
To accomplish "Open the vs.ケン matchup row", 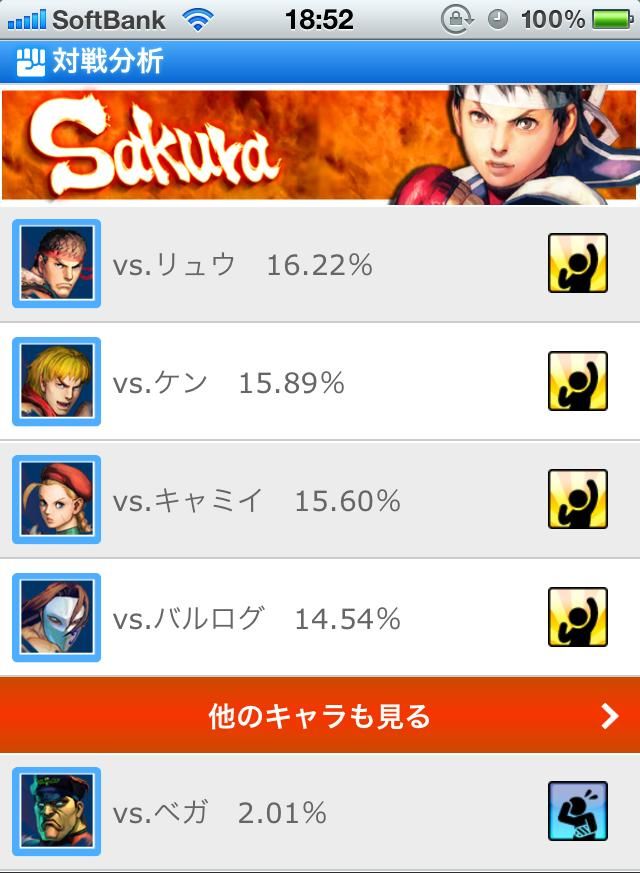I will (320, 382).
